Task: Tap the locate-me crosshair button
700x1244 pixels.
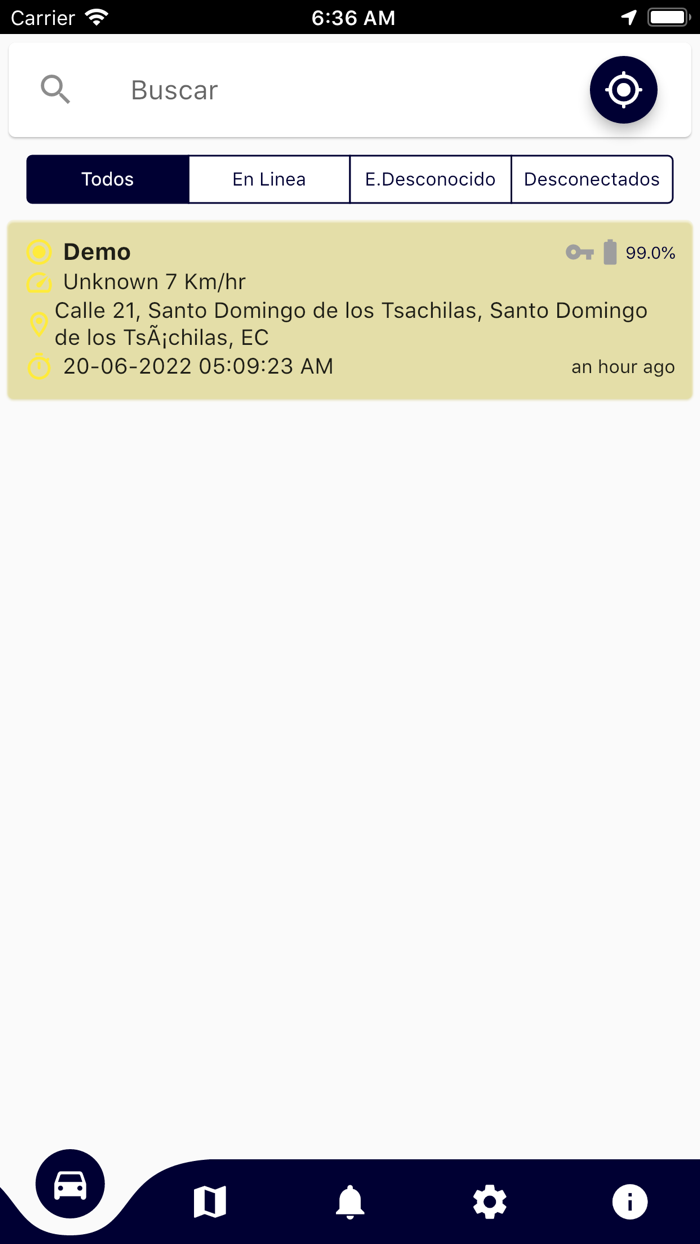Action: click(x=623, y=90)
